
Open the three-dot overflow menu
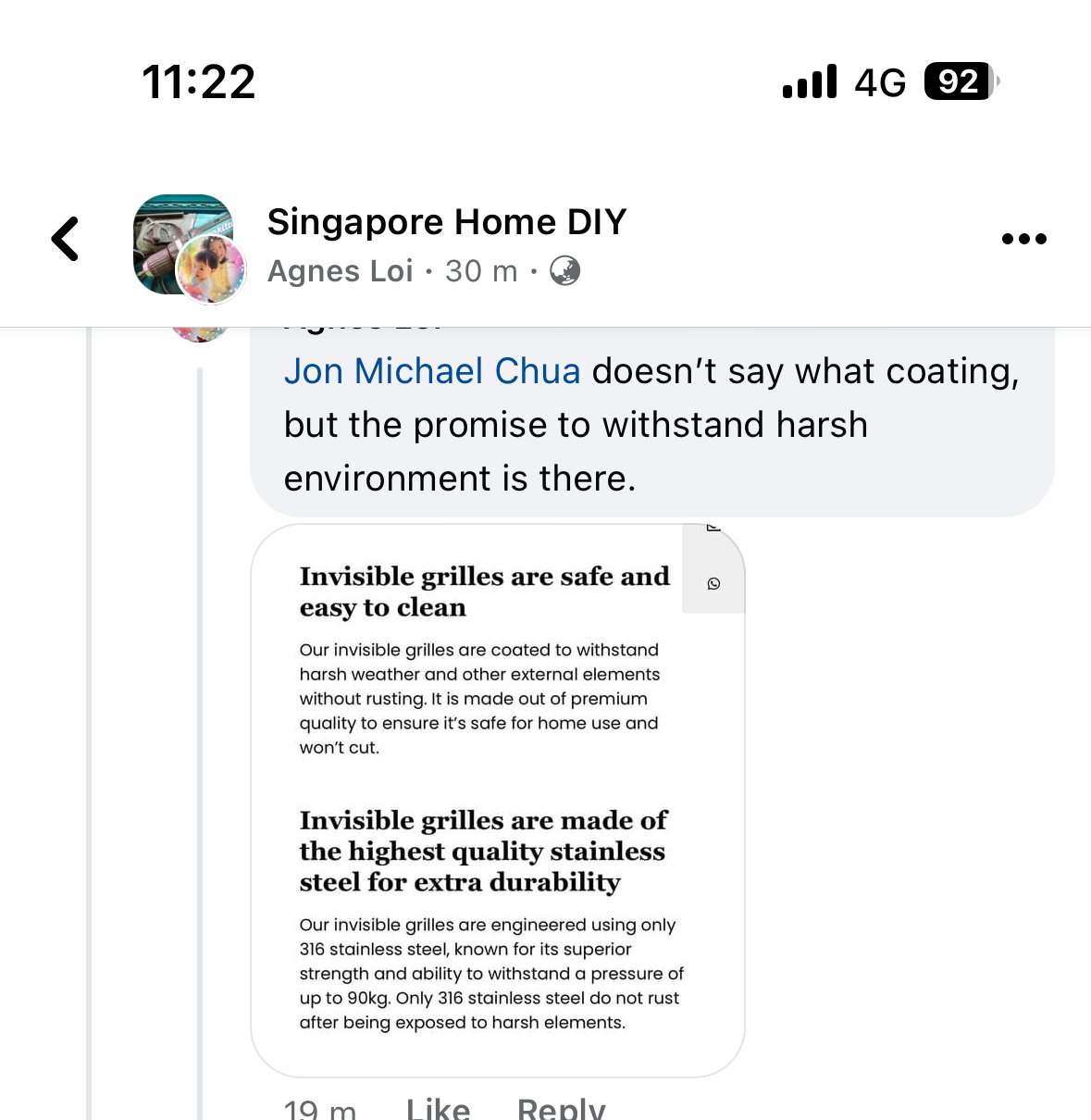[1023, 239]
